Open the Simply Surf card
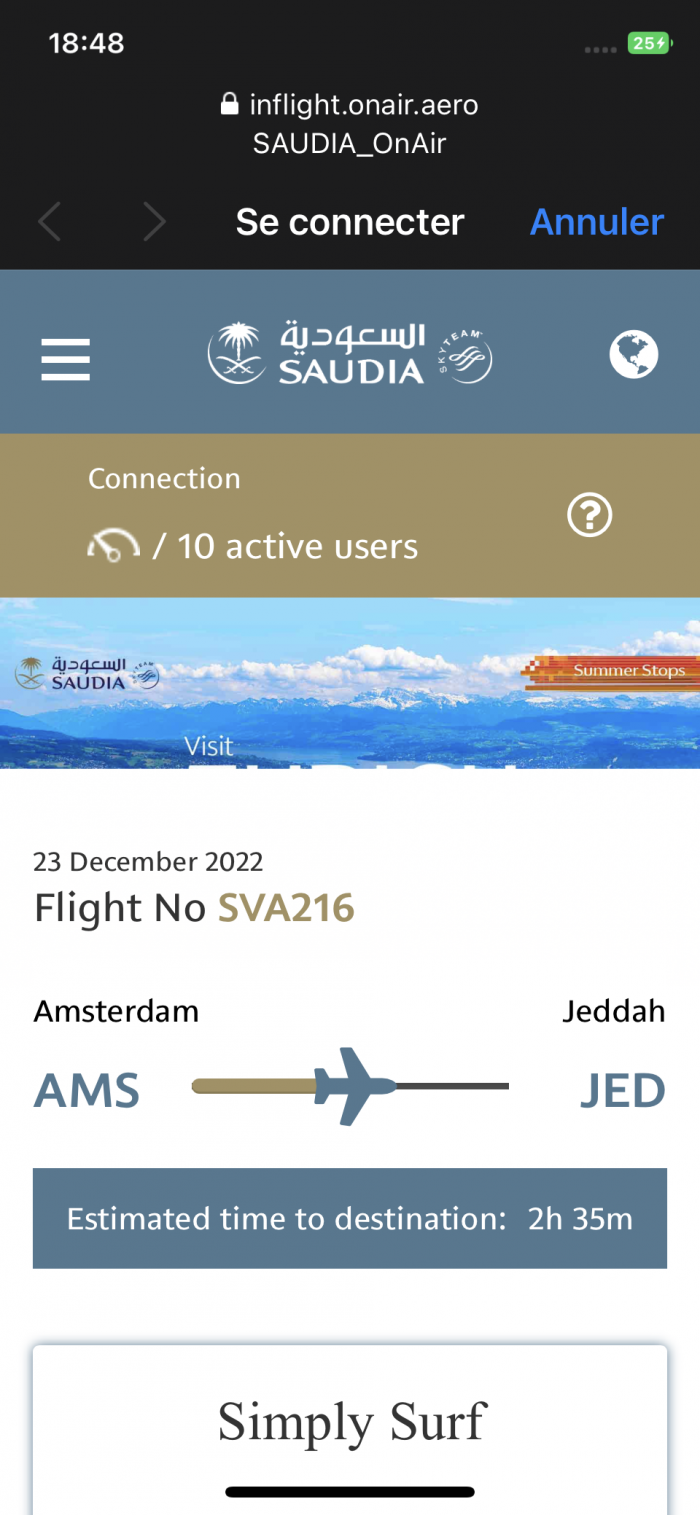This screenshot has height=1515, width=700. [350, 1425]
